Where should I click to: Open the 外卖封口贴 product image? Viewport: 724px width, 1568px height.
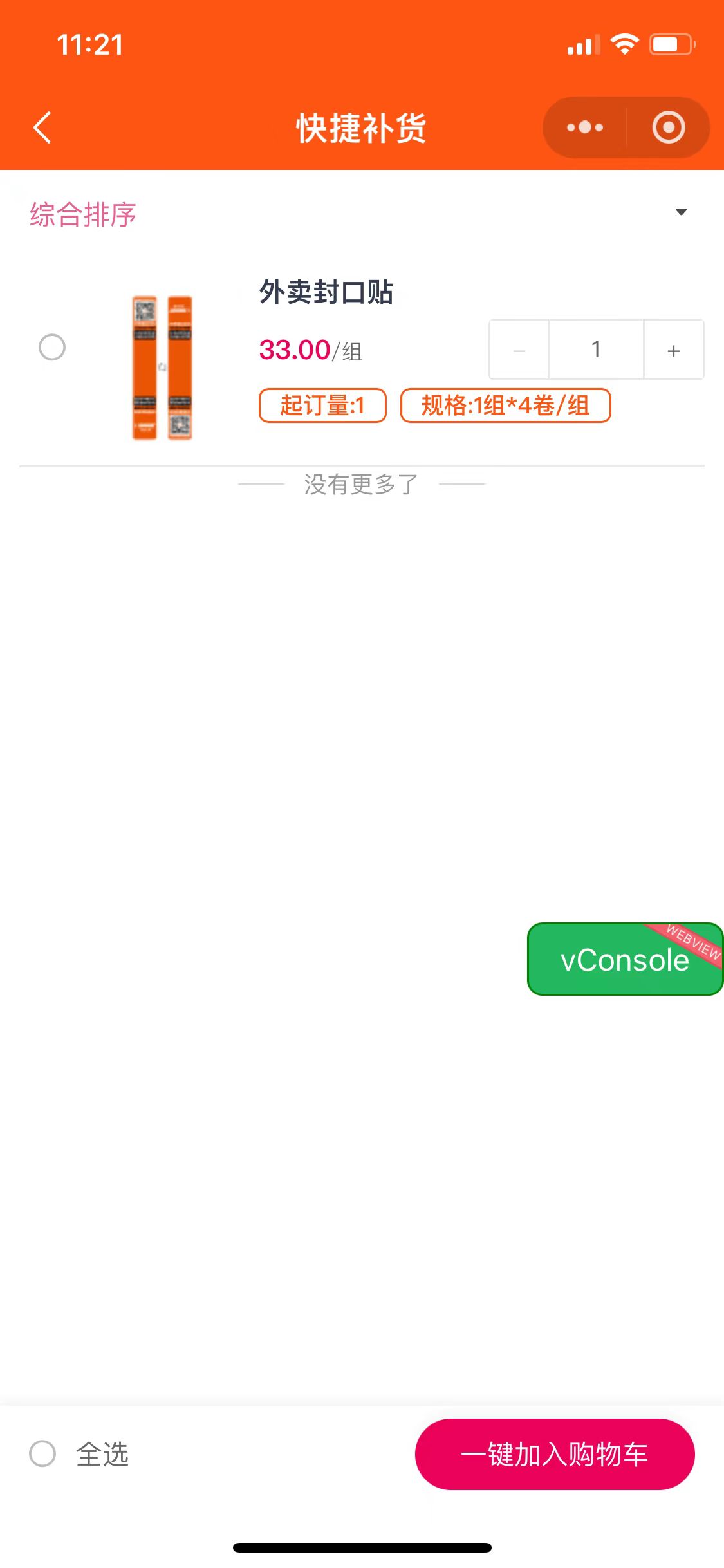162,368
